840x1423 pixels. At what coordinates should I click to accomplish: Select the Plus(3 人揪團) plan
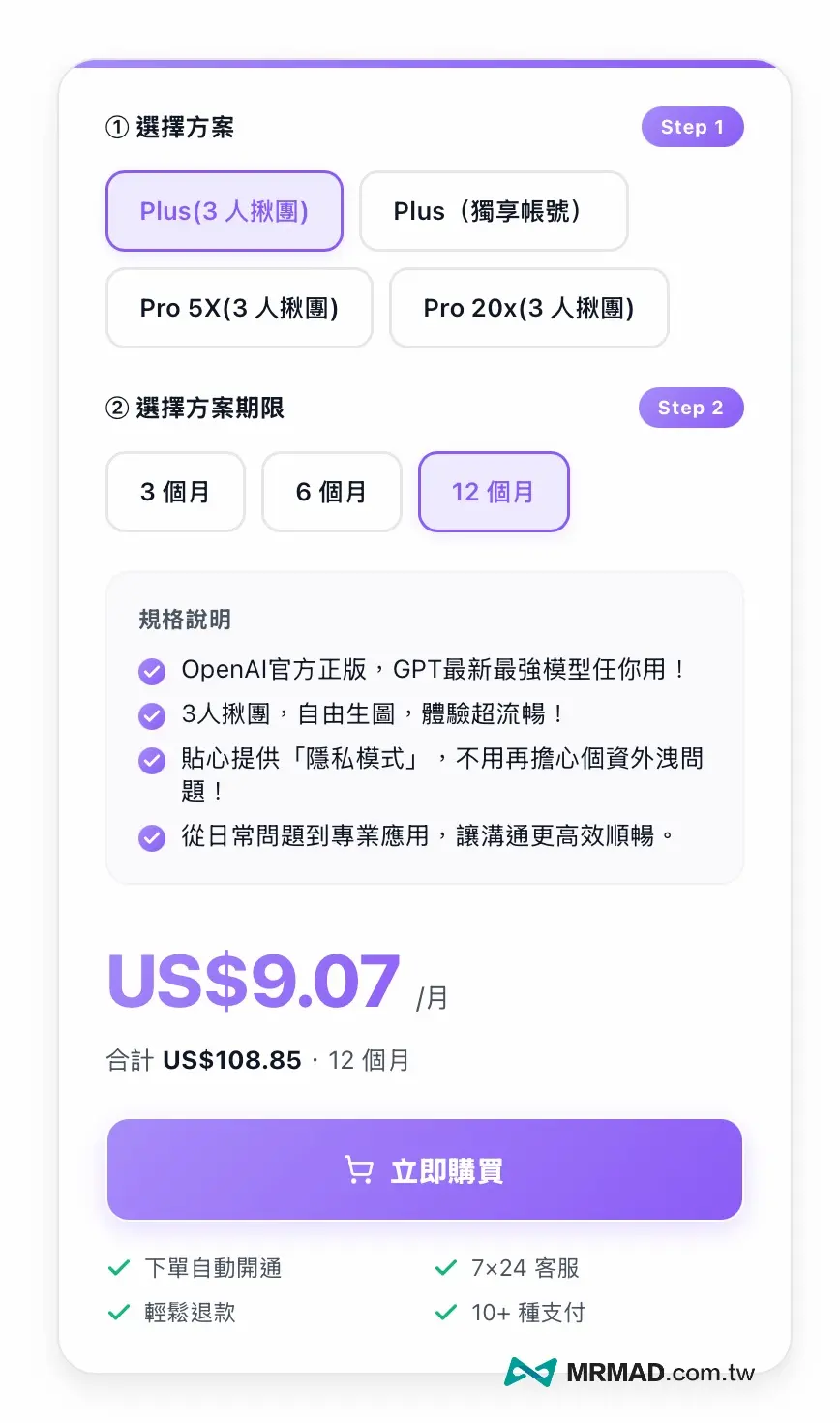point(225,211)
